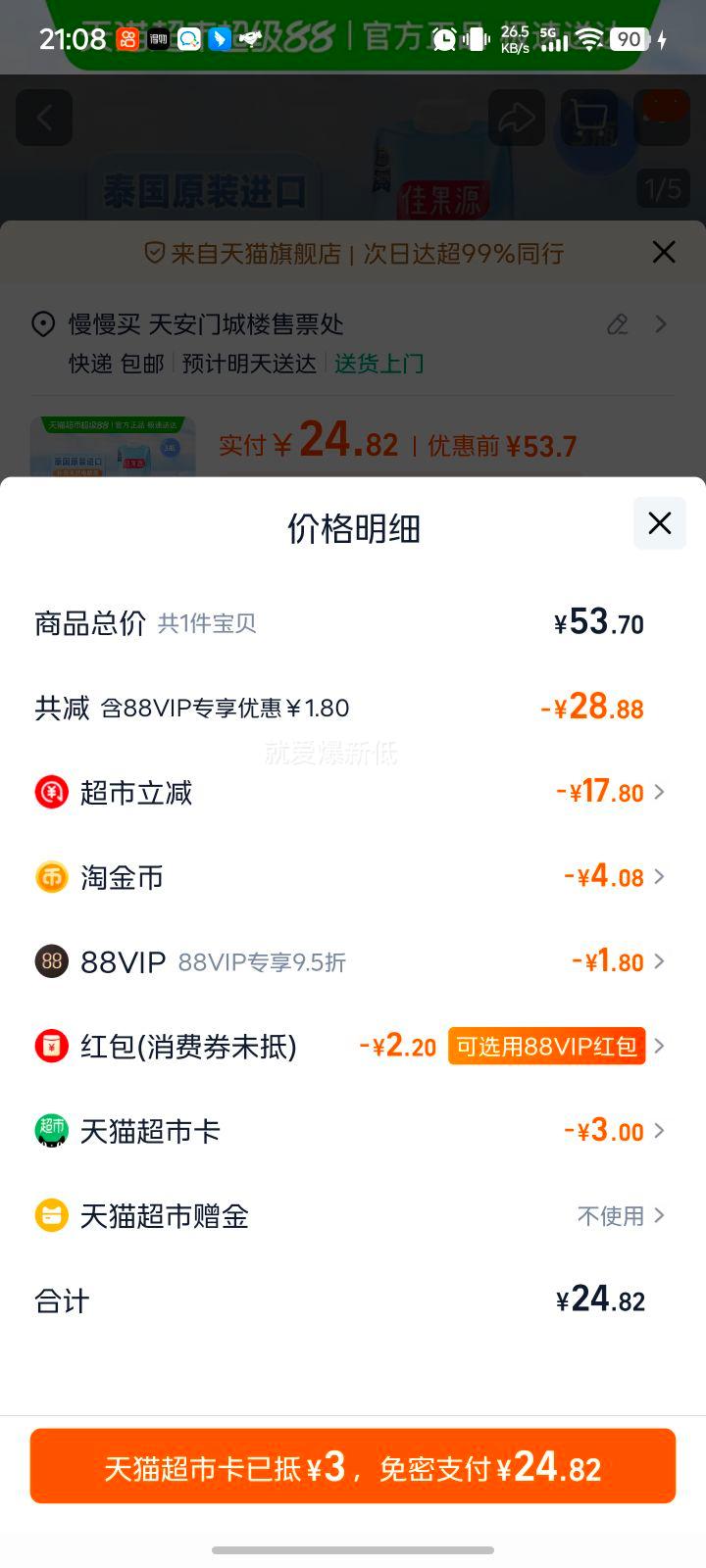The height and width of the screenshot is (1568, 706).
Task: Select 可选用88VIP红包 orange tag
Action: 546,1046
